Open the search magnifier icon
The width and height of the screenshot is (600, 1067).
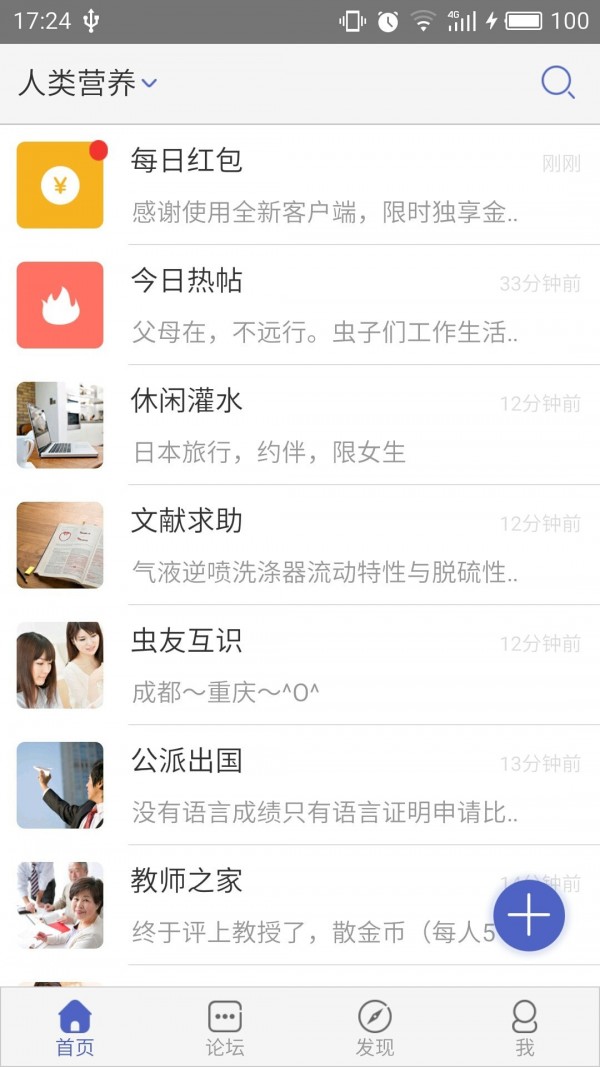(557, 83)
